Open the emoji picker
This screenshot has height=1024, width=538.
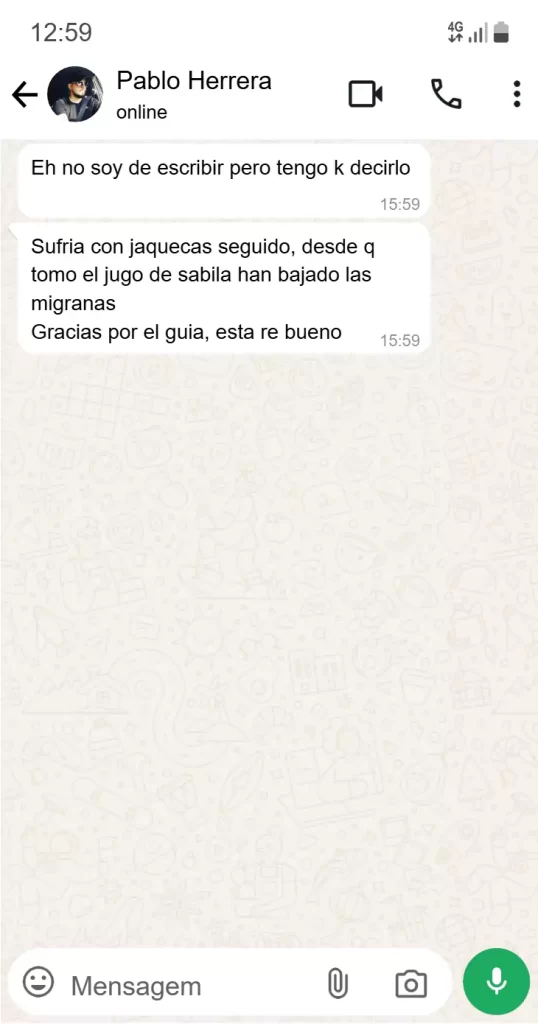[39, 982]
